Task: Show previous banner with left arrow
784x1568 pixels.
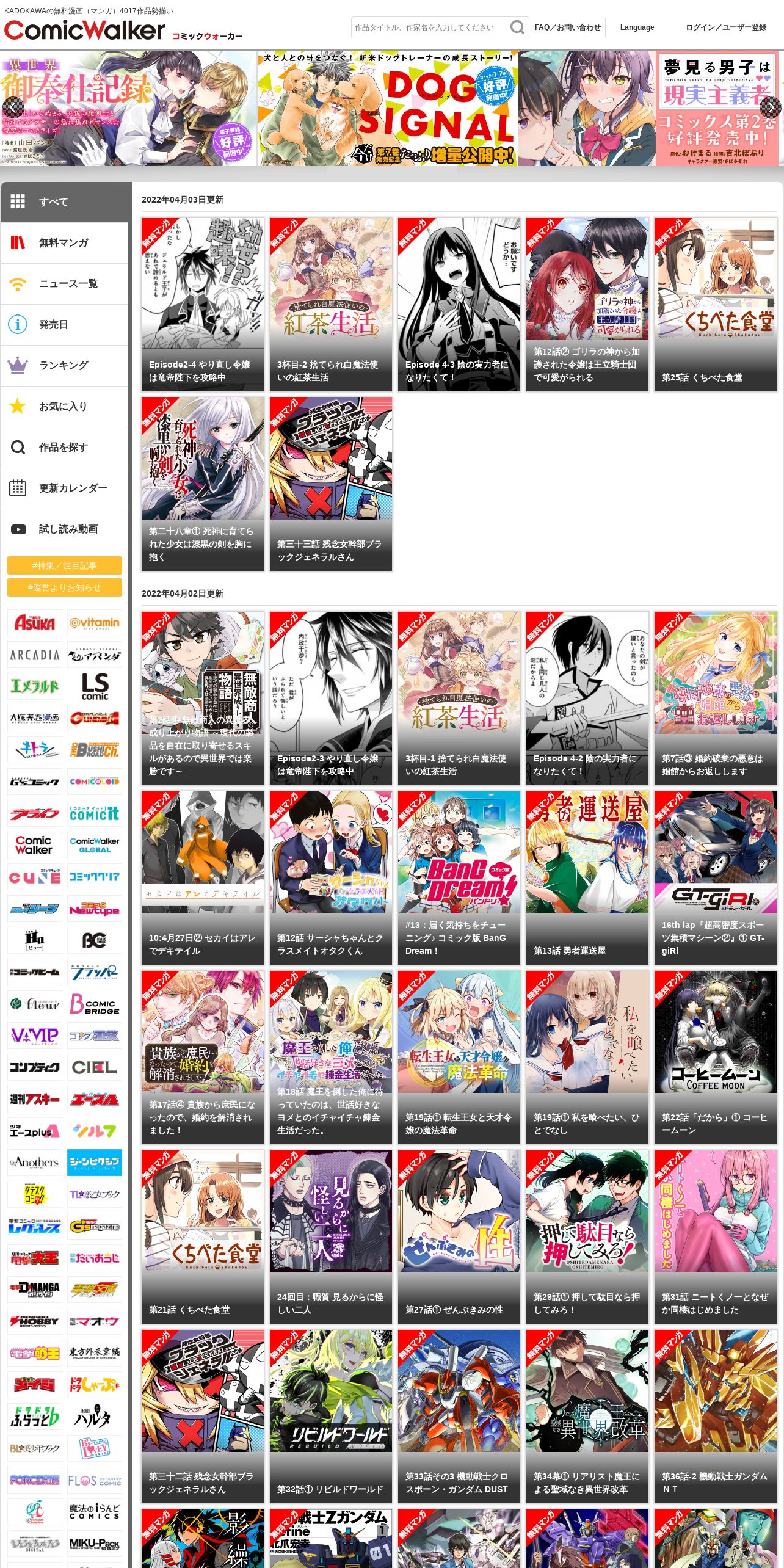Action: click(x=13, y=107)
